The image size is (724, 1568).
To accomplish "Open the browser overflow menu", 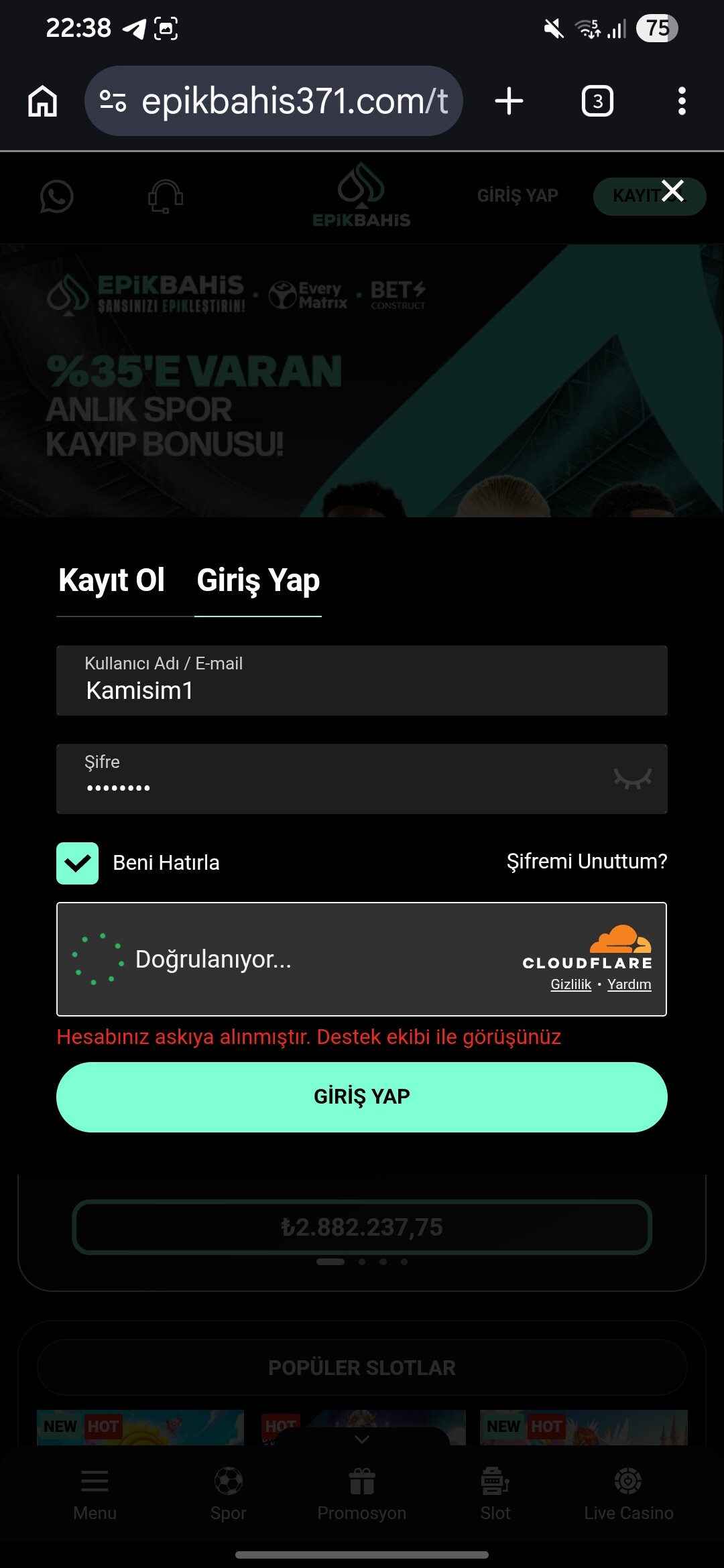I will coord(682,101).
